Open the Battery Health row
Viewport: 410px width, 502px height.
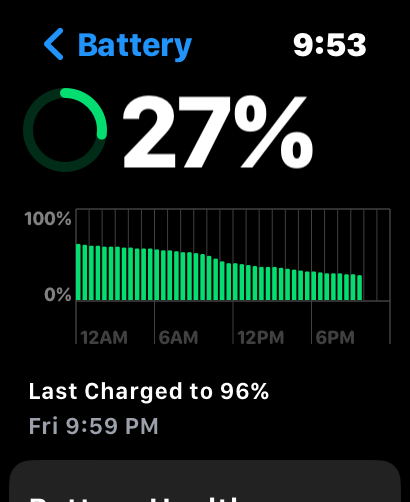click(205, 481)
